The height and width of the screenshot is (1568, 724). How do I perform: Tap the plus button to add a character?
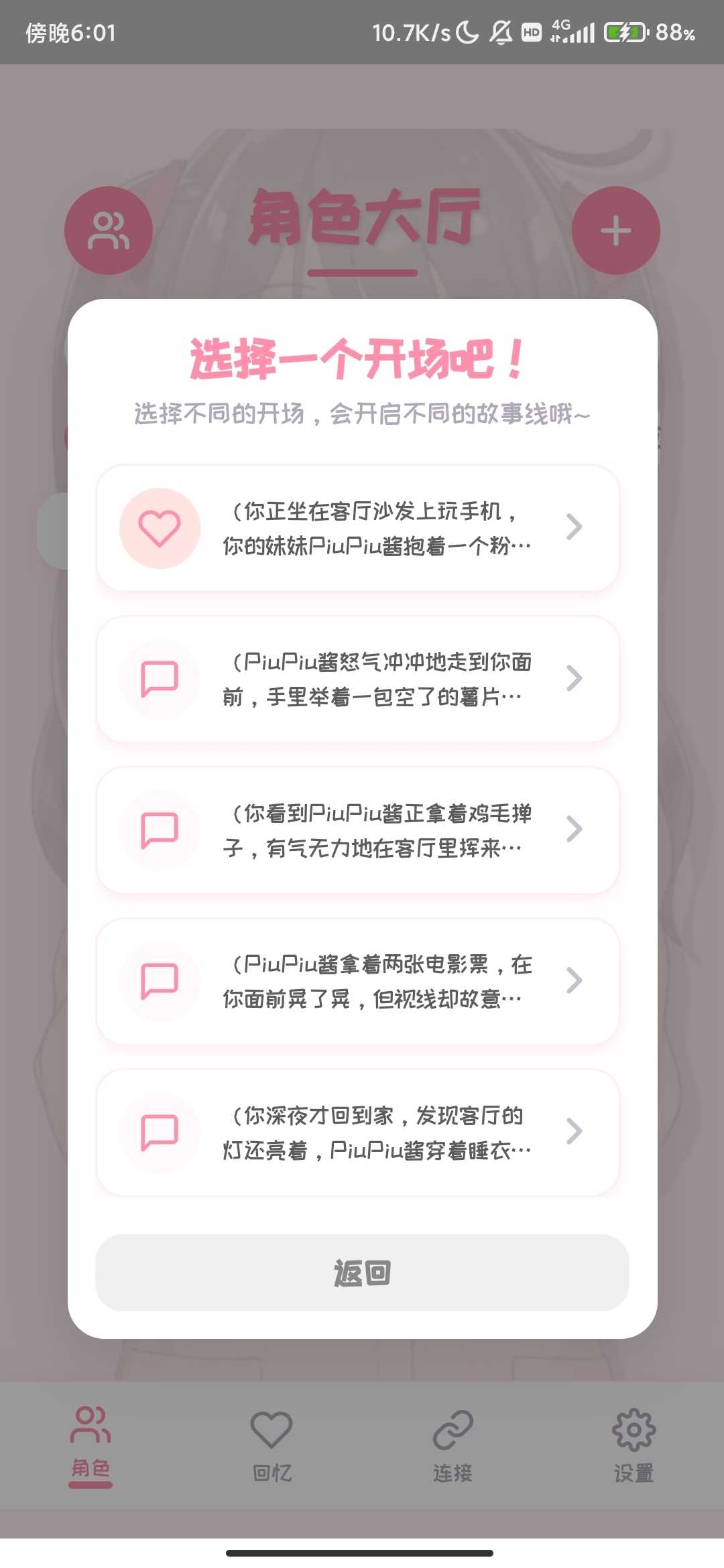(615, 231)
